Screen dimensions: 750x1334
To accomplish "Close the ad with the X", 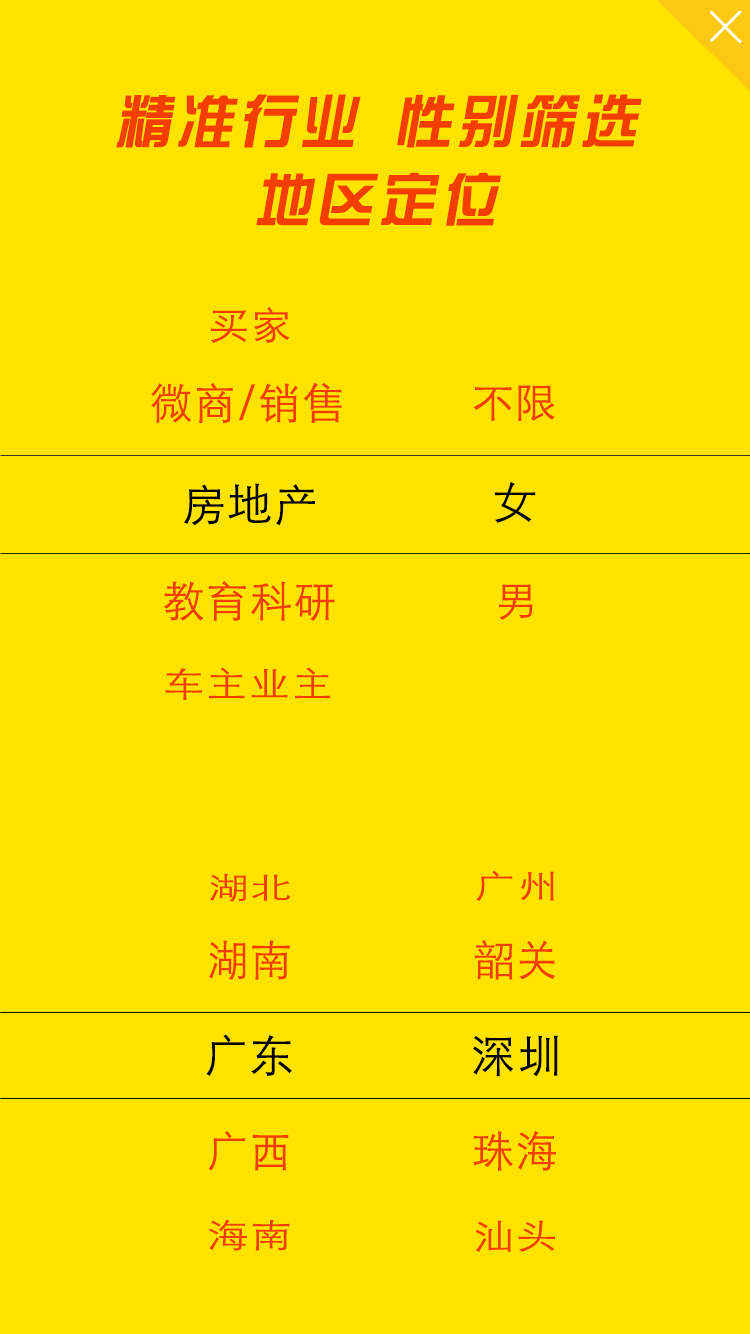I will click(x=725, y=27).
